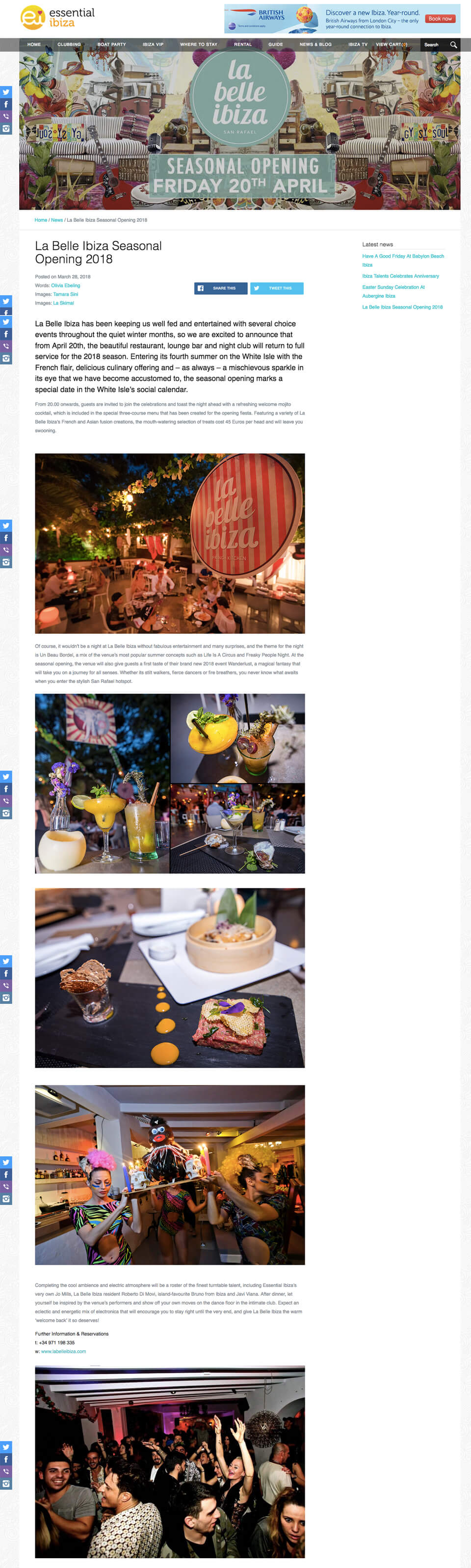The height and width of the screenshot is (1568, 471).
Task: Tweet this article
Action: (277, 288)
